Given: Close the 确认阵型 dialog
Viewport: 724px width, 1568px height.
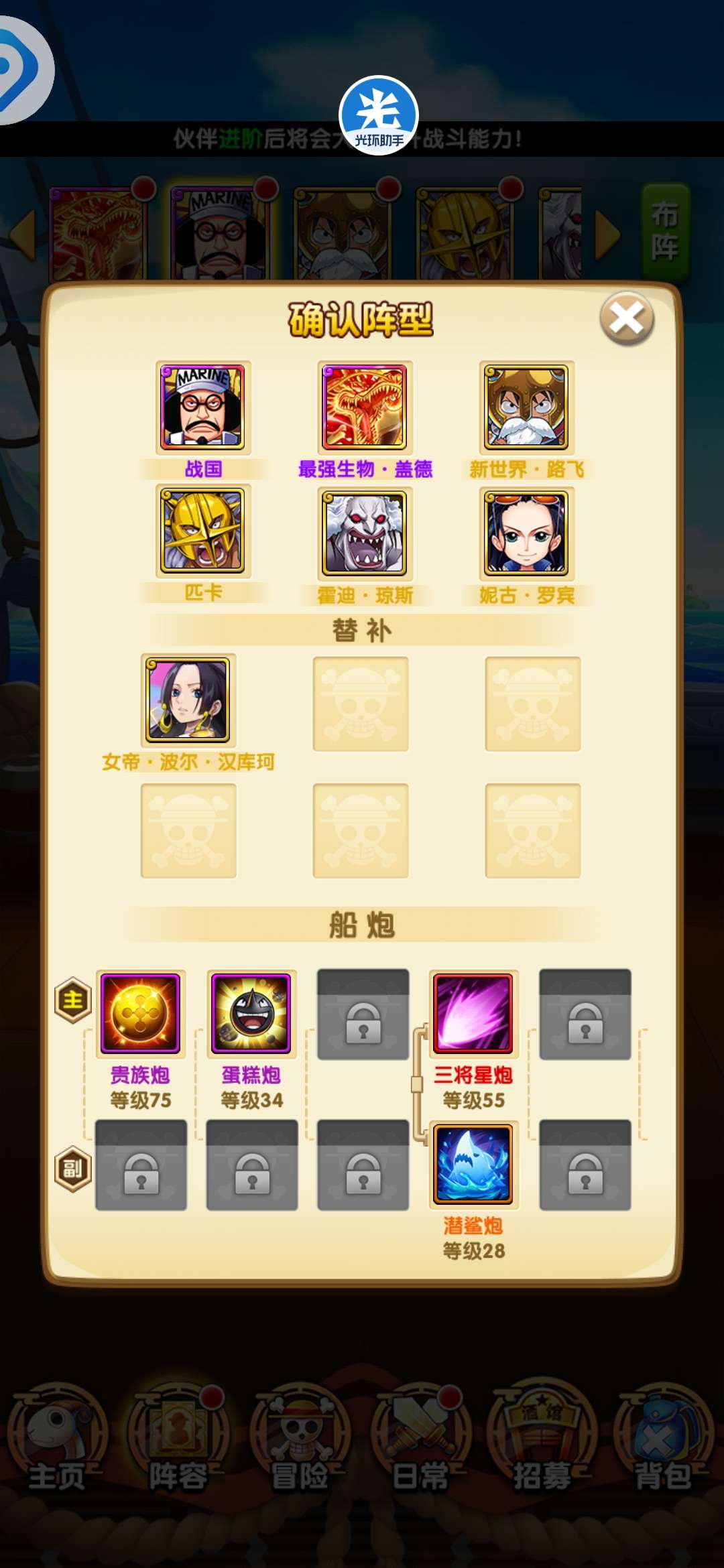Looking at the screenshot, I should pos(627,319).
